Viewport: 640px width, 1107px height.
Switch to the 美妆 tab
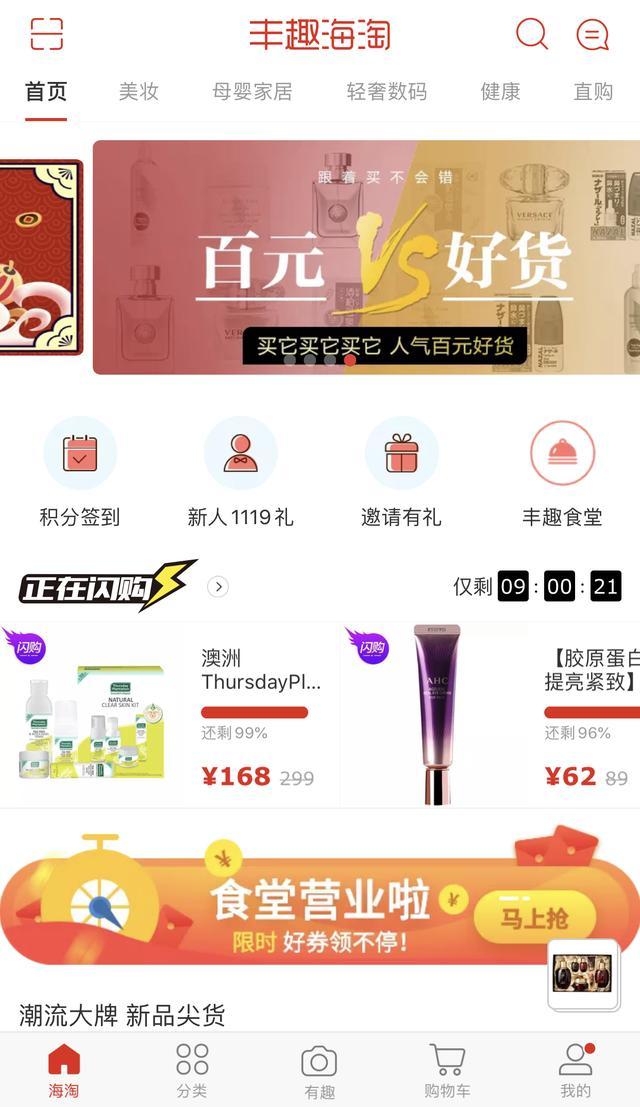[x=139, y=92]
